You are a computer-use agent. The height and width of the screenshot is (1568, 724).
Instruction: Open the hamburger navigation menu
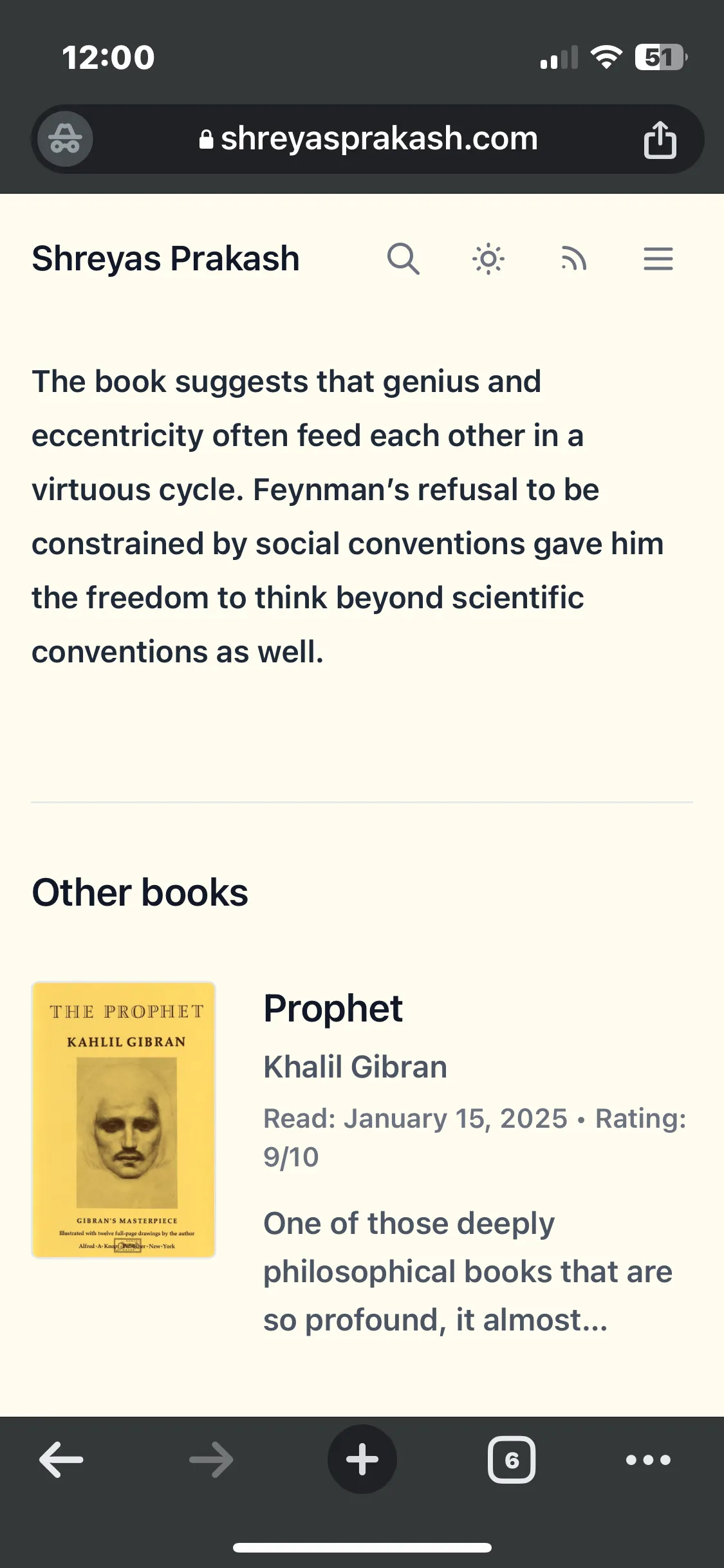tap(658, 259)
